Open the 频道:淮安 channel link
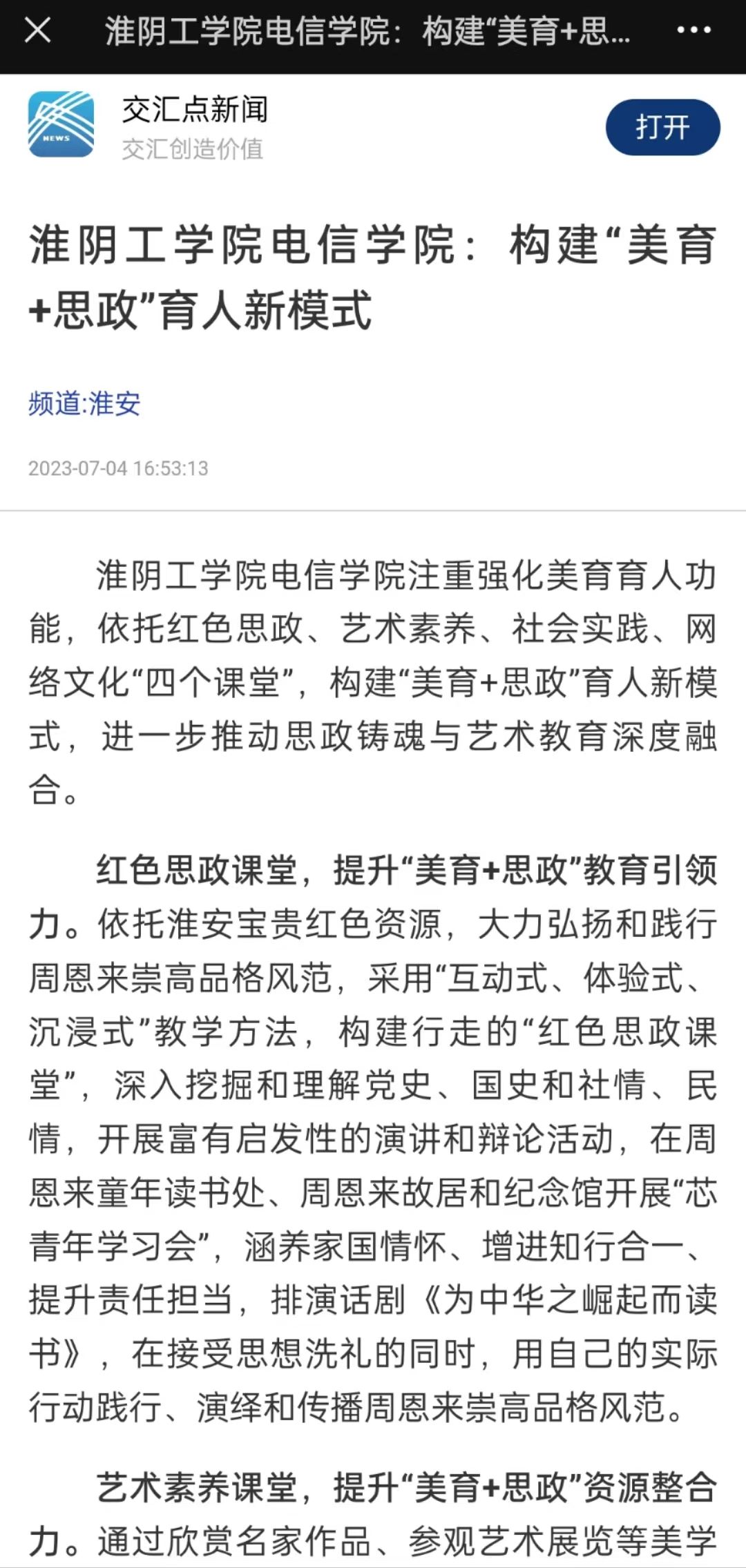This screenshot has width=746, height=1568. pos(84,404)
